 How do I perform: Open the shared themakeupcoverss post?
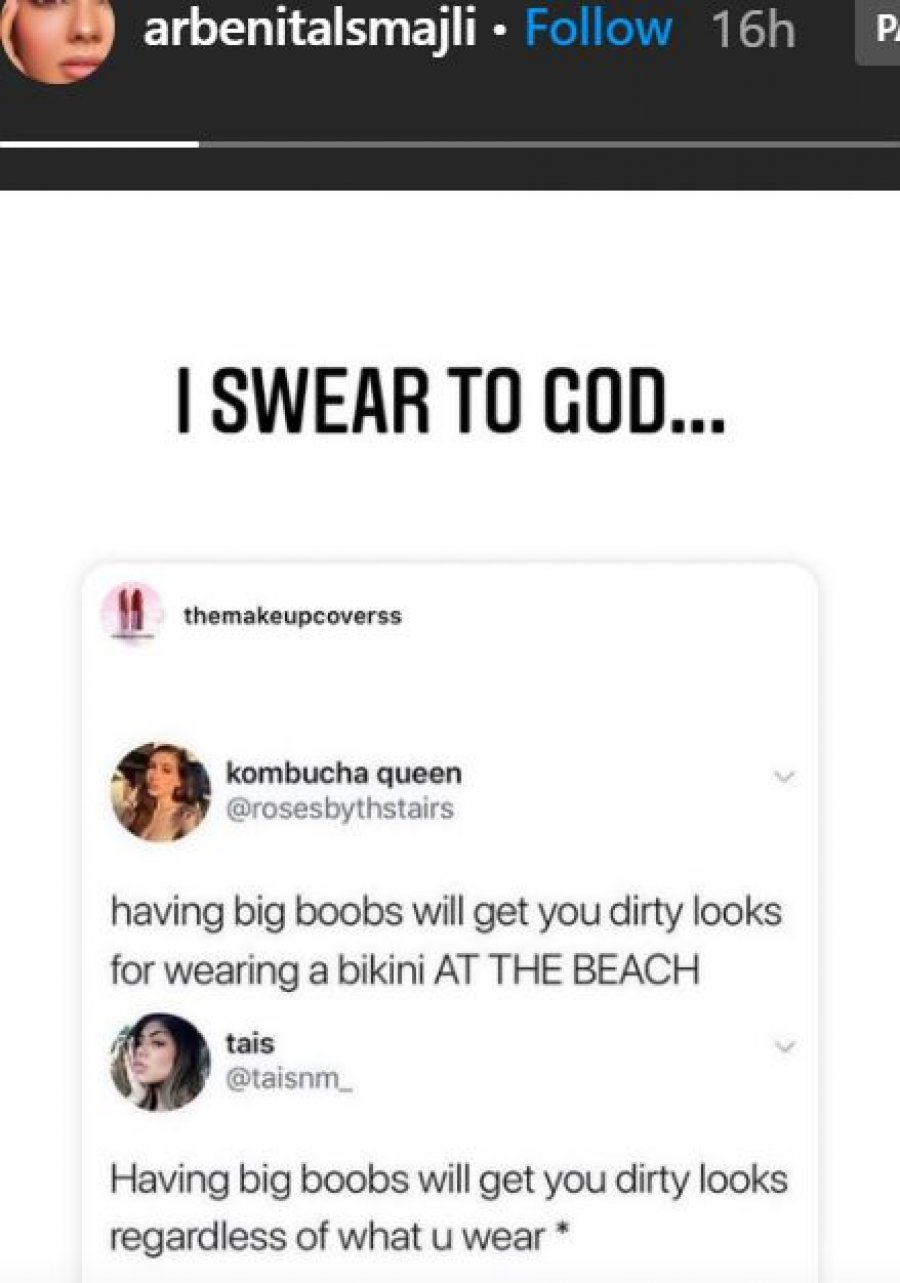(x=449, y=900)
